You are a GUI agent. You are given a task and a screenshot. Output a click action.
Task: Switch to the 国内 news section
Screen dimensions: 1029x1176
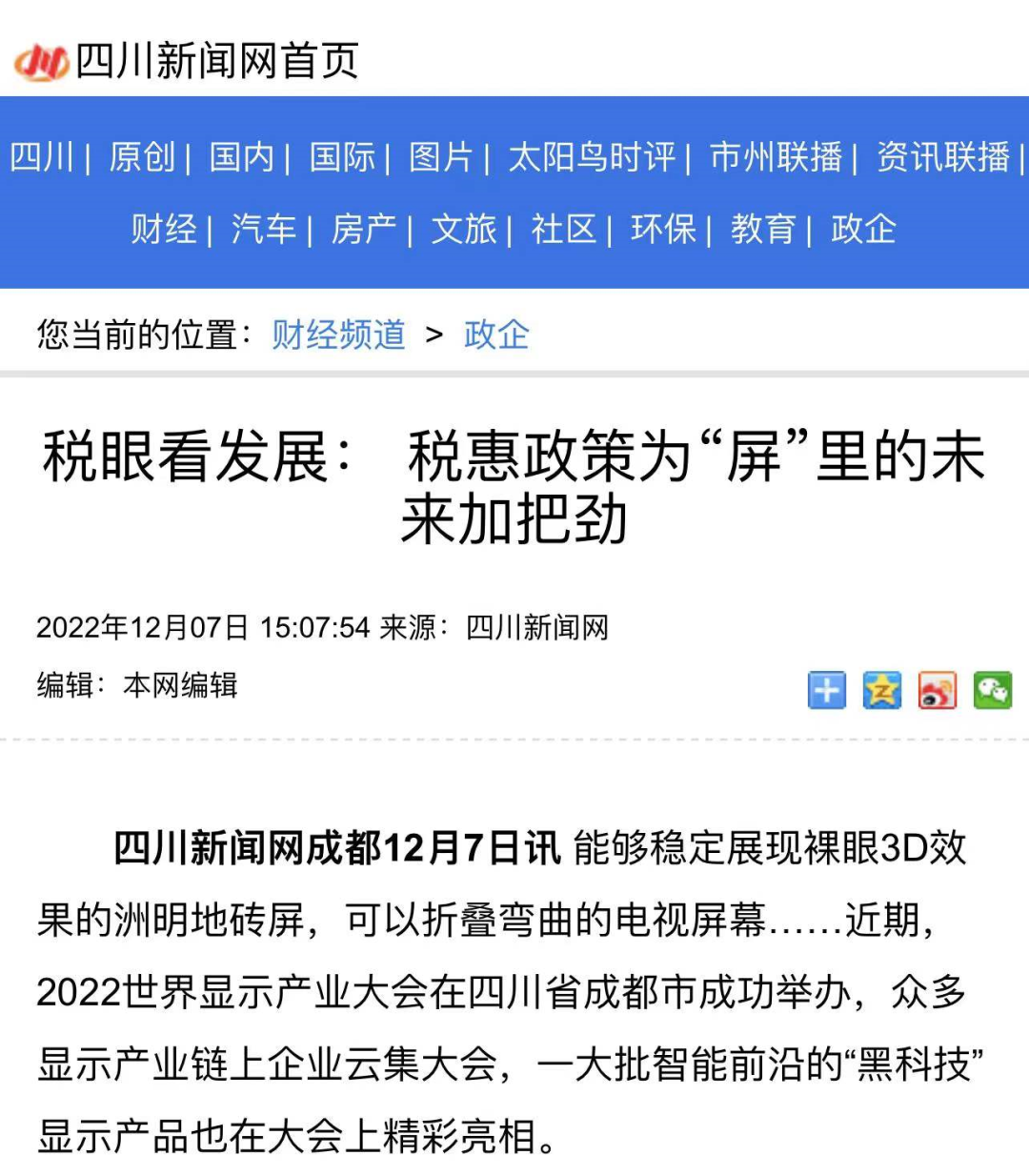(x=241, y=156)
